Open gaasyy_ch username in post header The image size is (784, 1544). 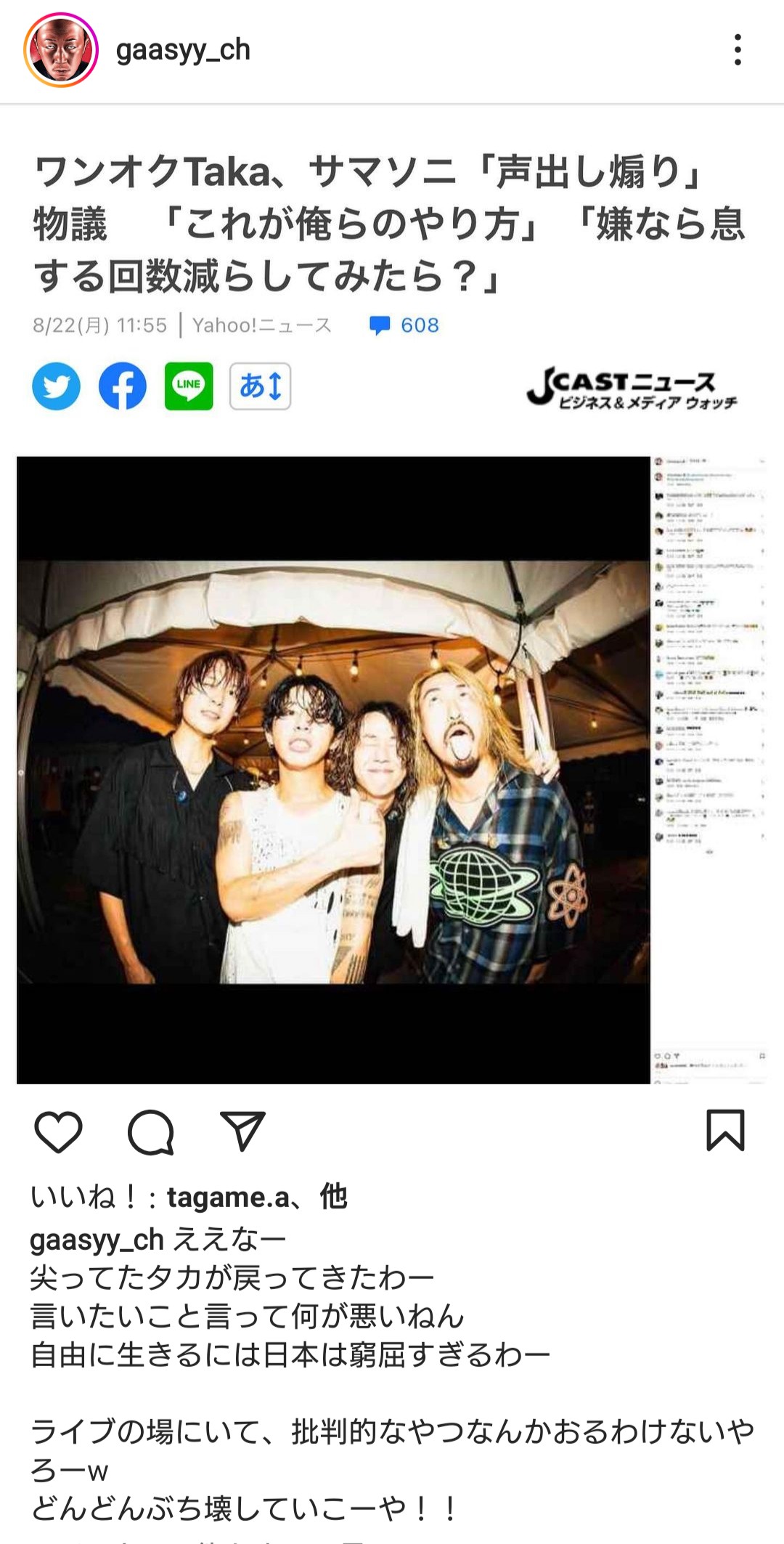[183, 50]
